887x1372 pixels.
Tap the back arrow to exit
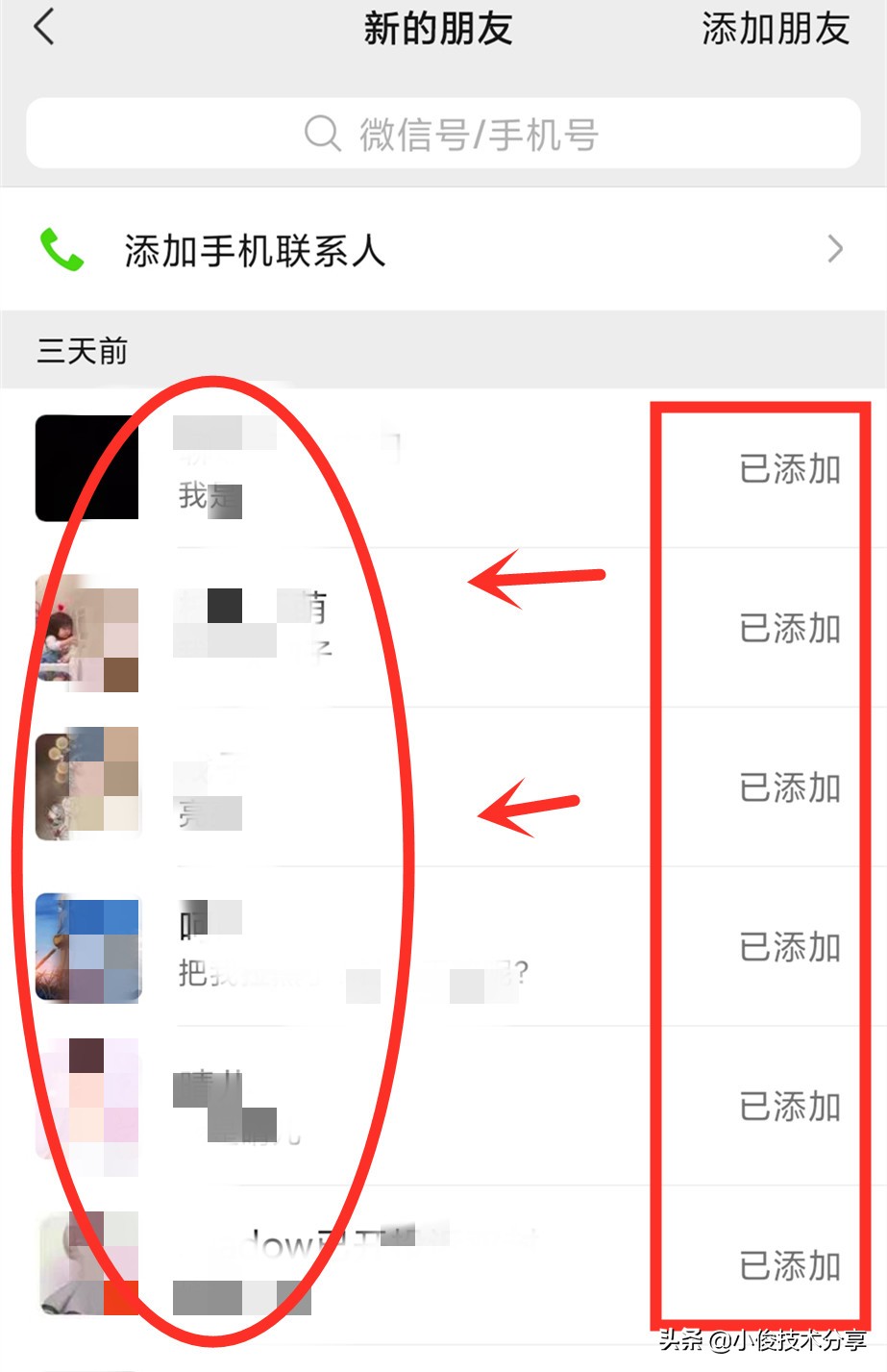(x=43, y=29)
